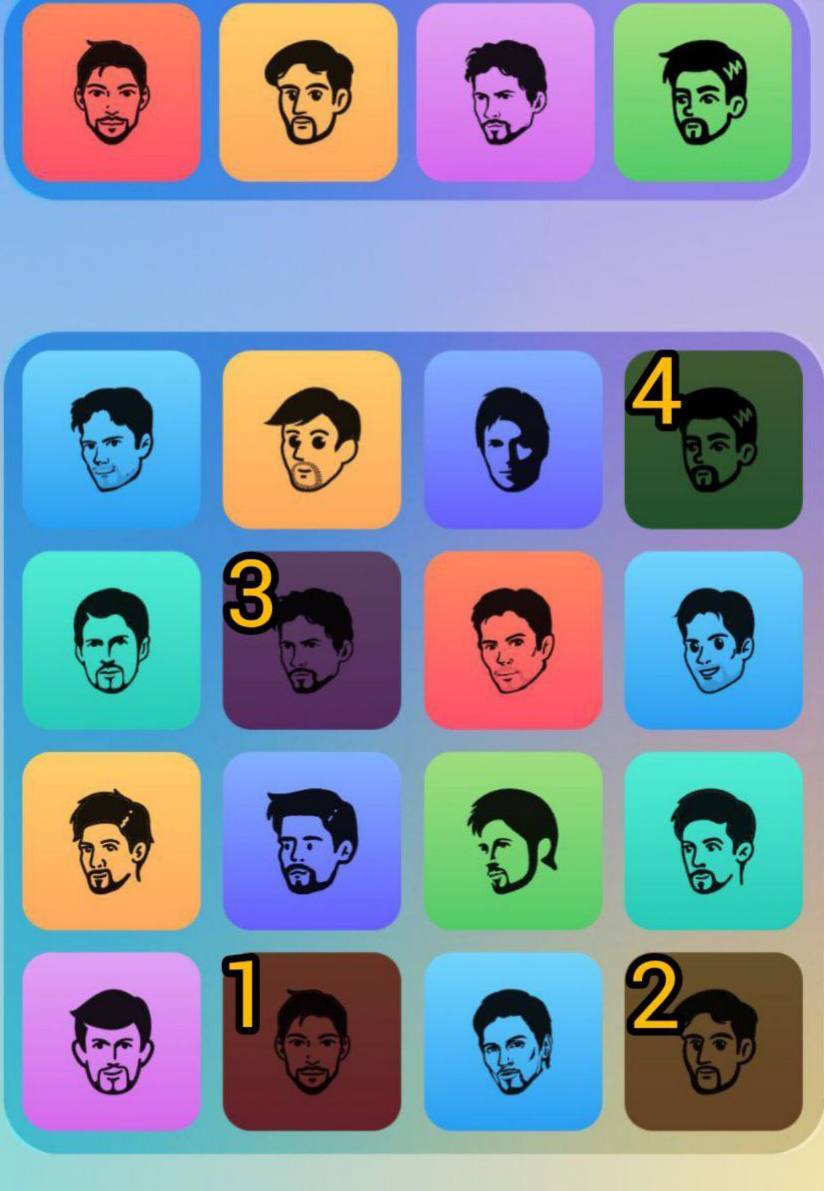Tap the pink grid tile with the outlined goatee face
The image size is (824, 1191).
pyautogui.click(x=111, y=1041)
